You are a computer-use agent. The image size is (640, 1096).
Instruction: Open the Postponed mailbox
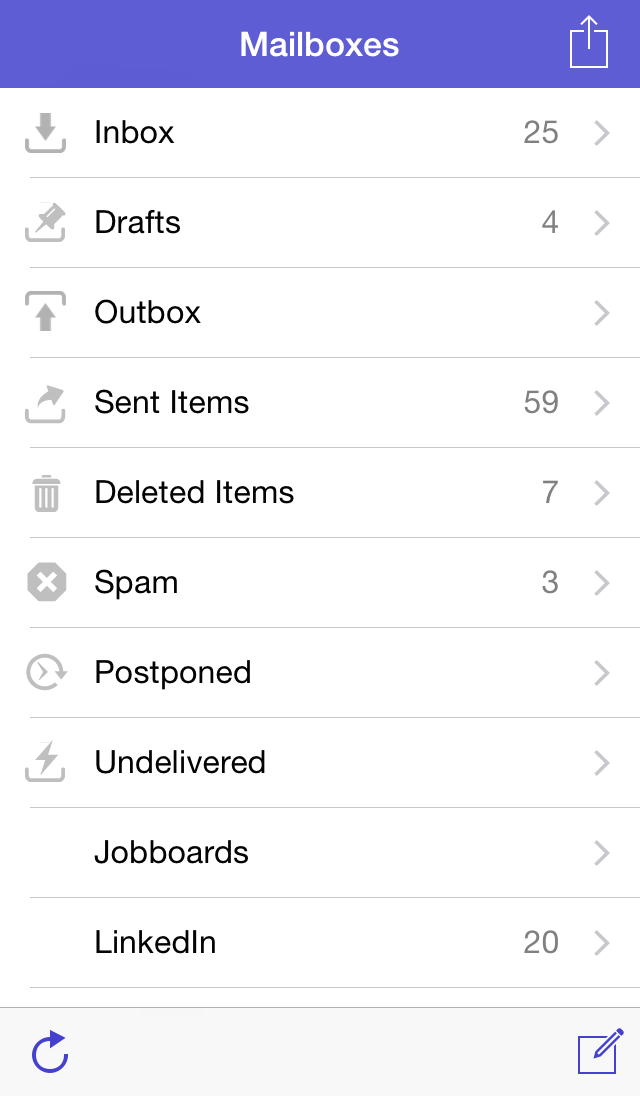320,672
